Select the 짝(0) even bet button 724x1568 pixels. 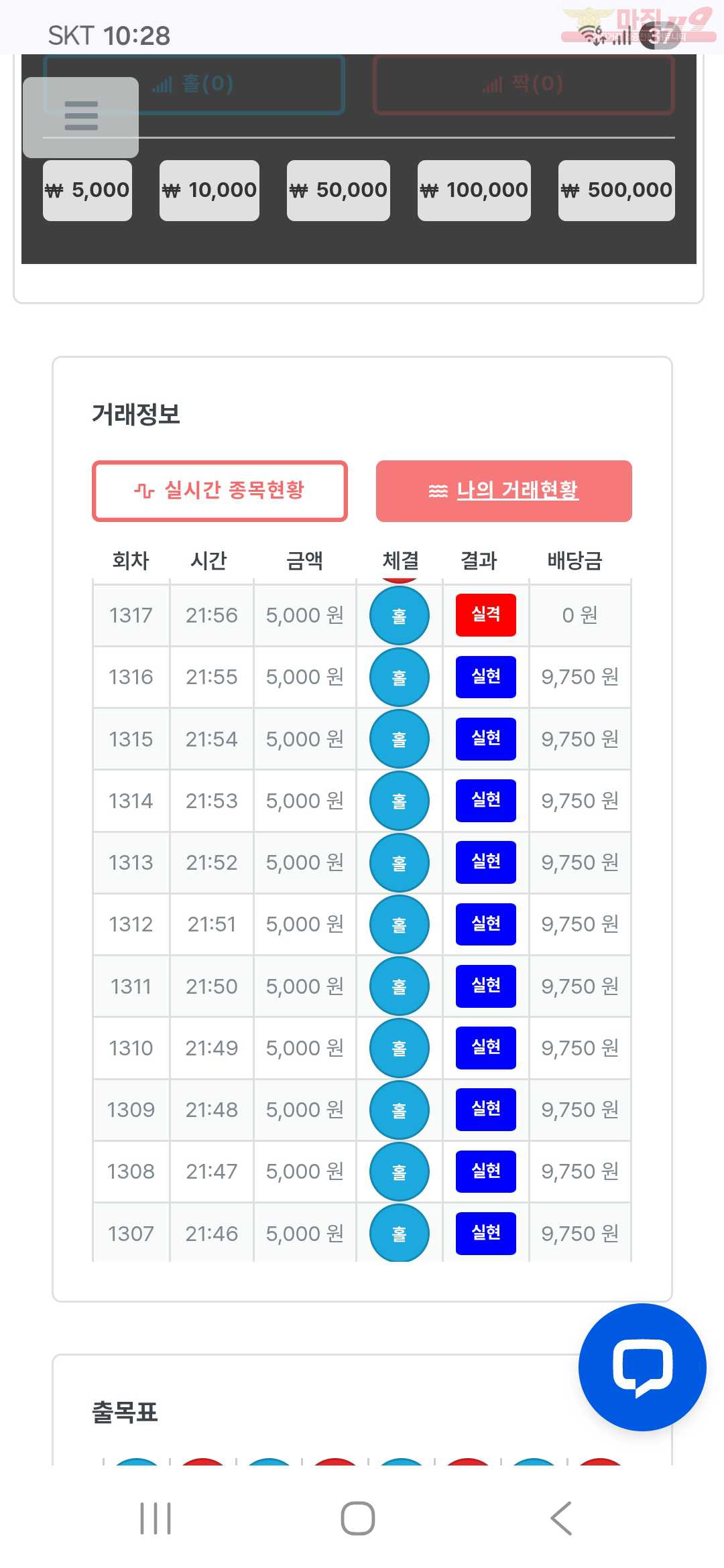tap(523, 84)
